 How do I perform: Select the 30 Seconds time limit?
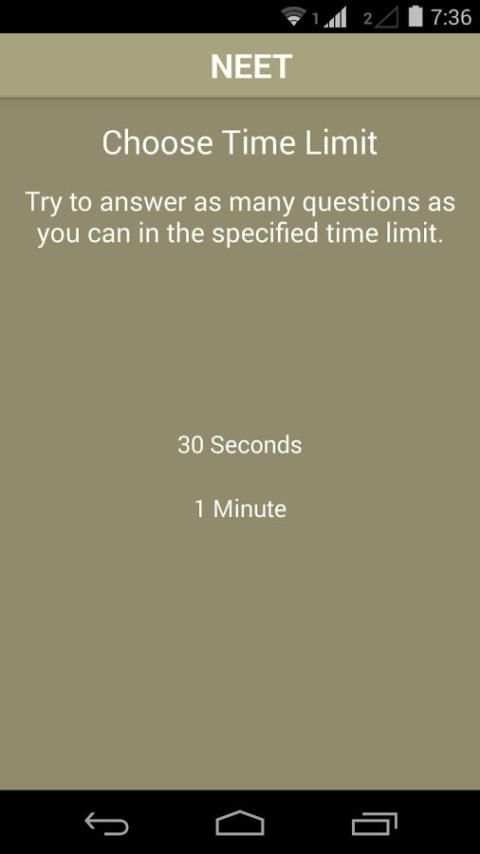pos(240,445)
